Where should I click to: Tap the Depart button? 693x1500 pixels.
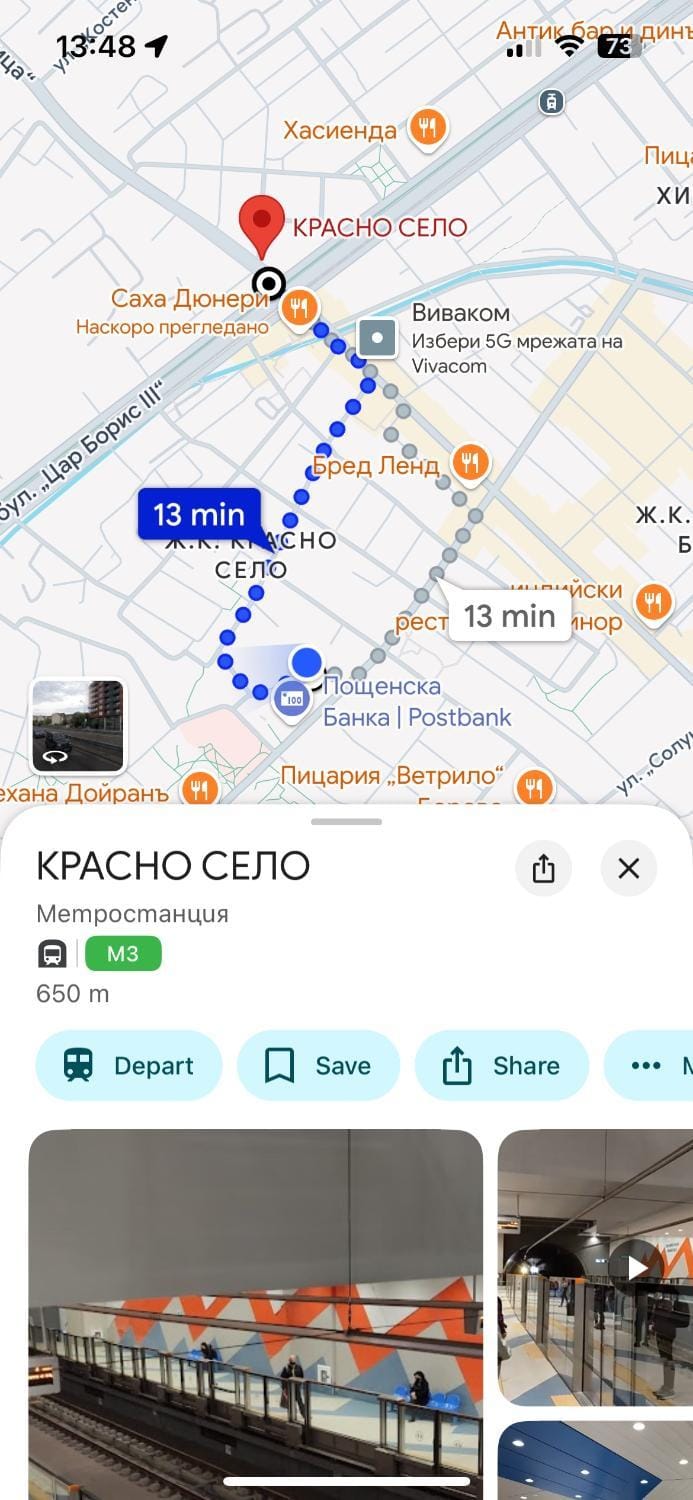[129, 1066]
